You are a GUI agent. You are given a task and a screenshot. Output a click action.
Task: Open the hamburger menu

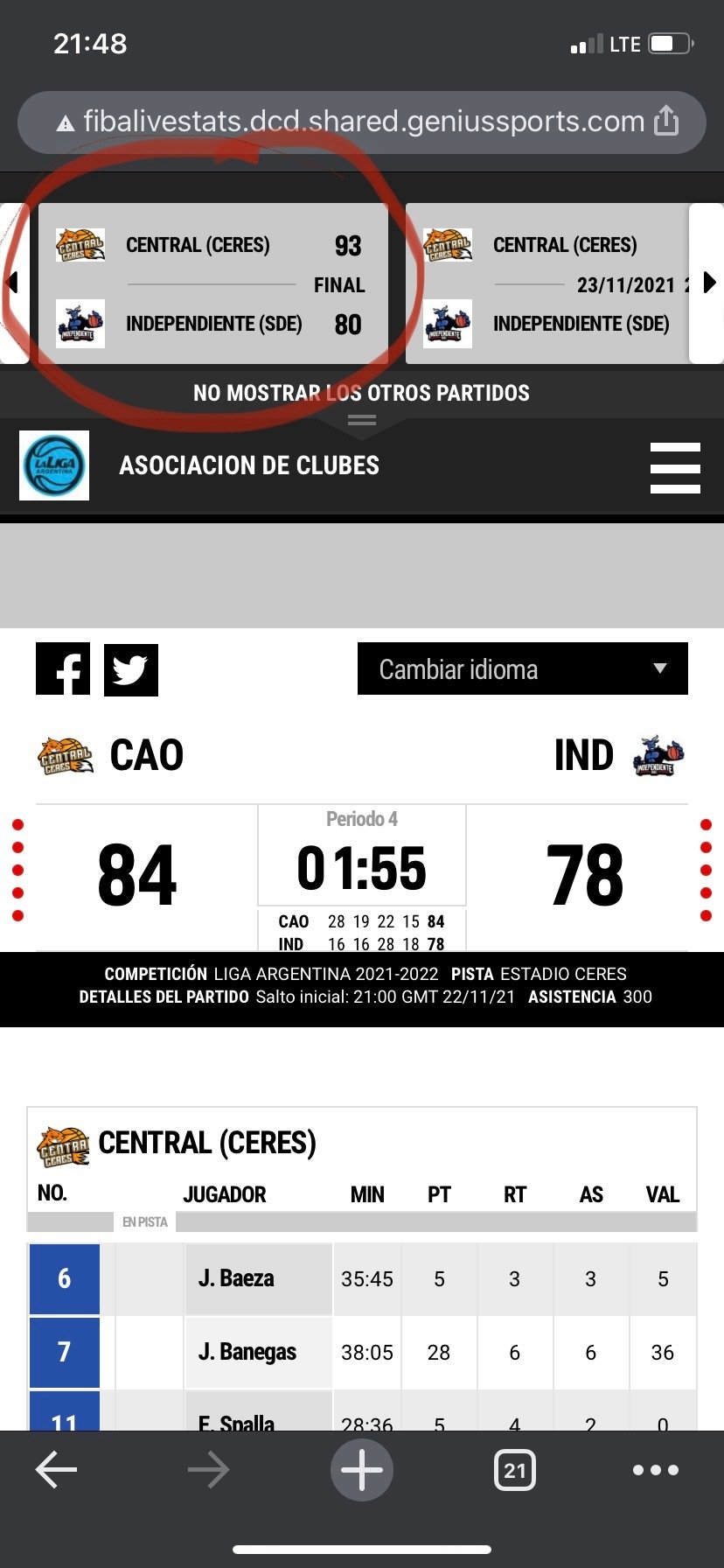pos(675,467)
